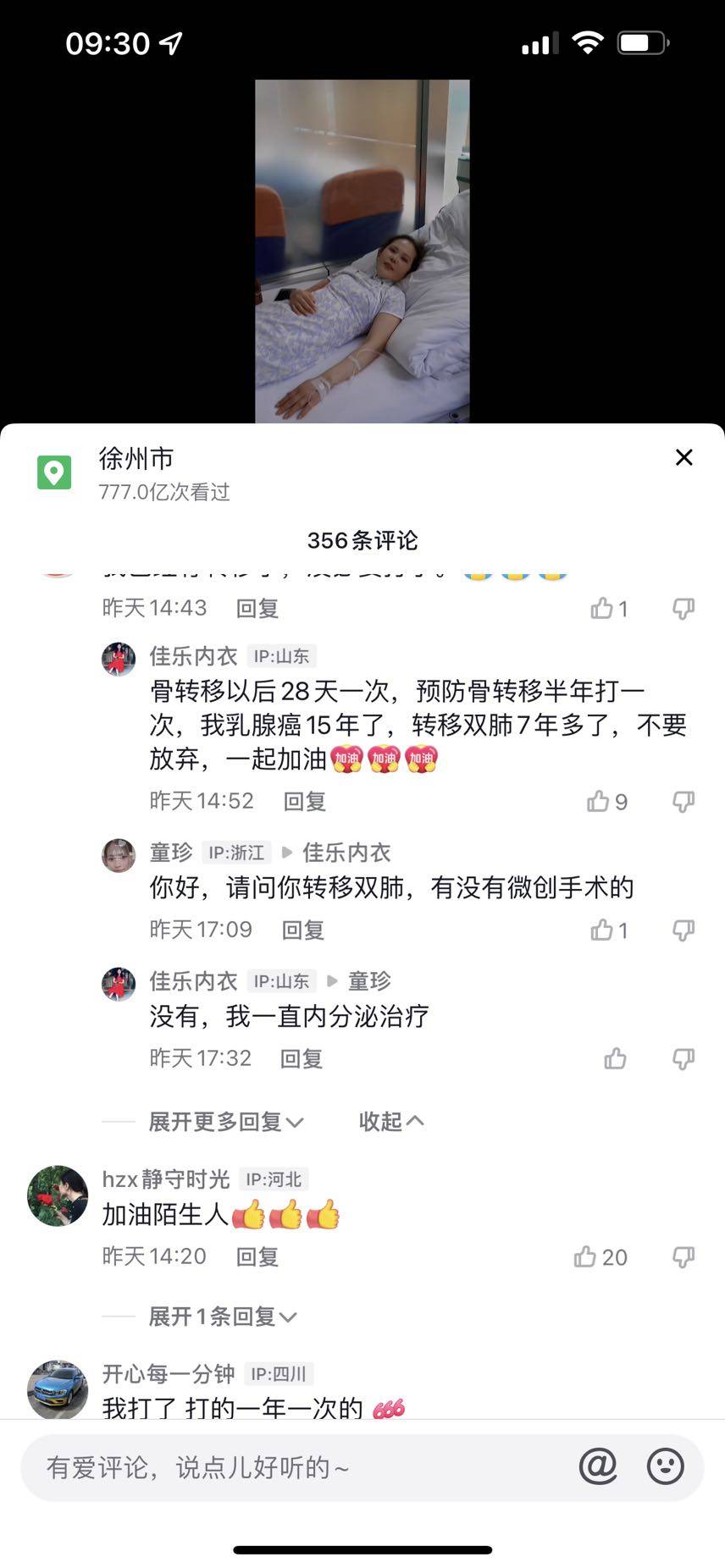
Task: Close the comments panel
Action: click(x=683, y=458)
